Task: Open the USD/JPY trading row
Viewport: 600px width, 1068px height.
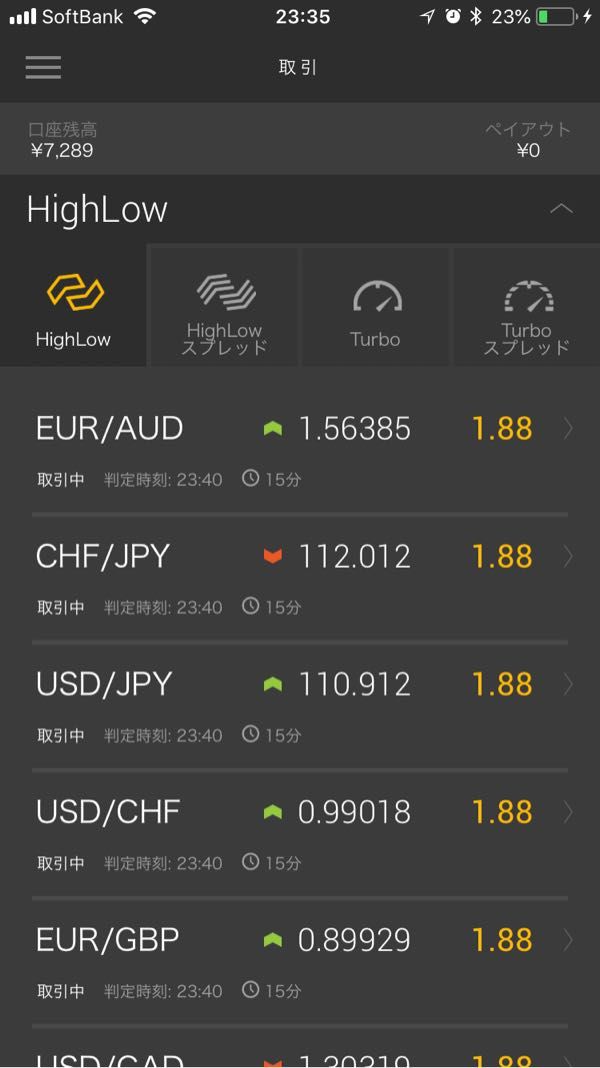Action: click(300, 706)
